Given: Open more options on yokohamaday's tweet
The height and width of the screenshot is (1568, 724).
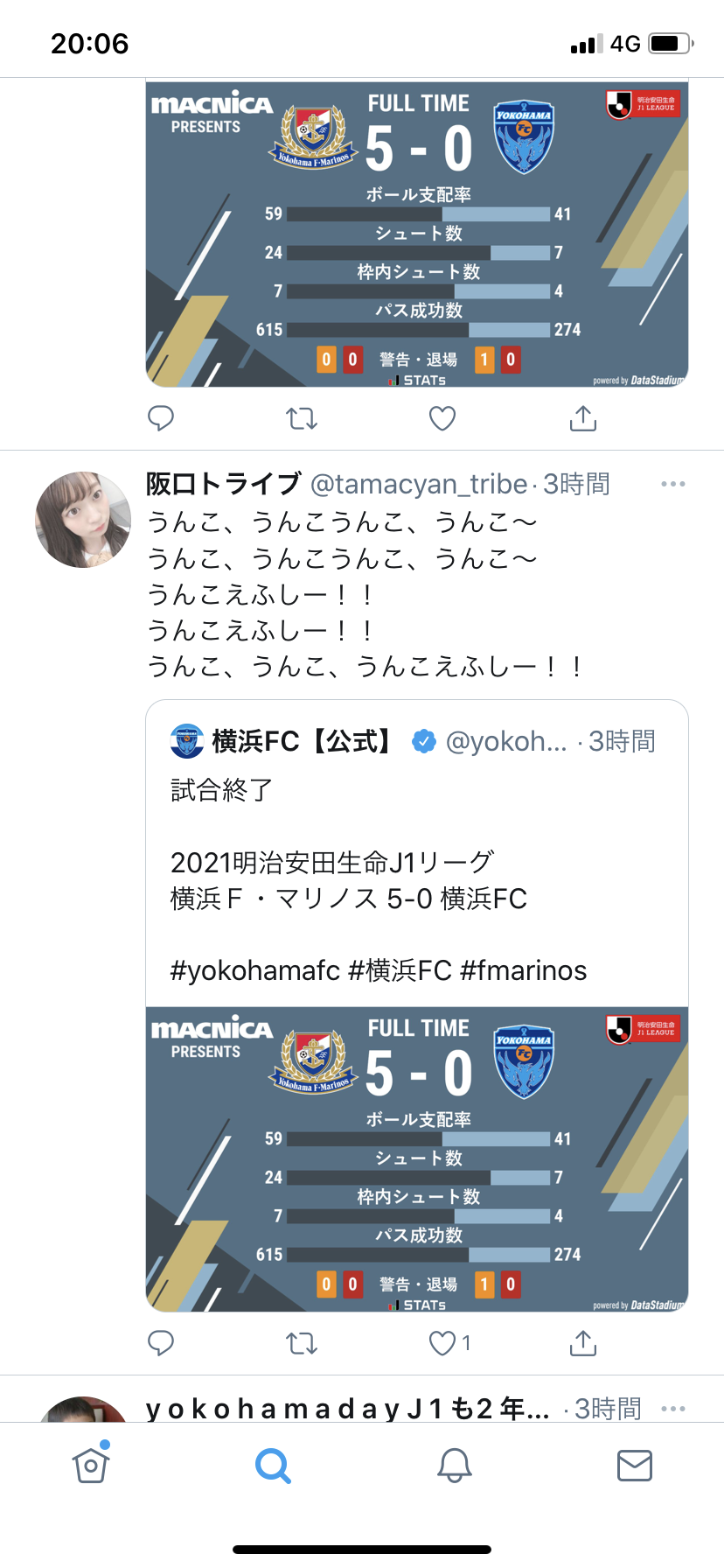Looking at the screenshot, I should (673, 1409).
